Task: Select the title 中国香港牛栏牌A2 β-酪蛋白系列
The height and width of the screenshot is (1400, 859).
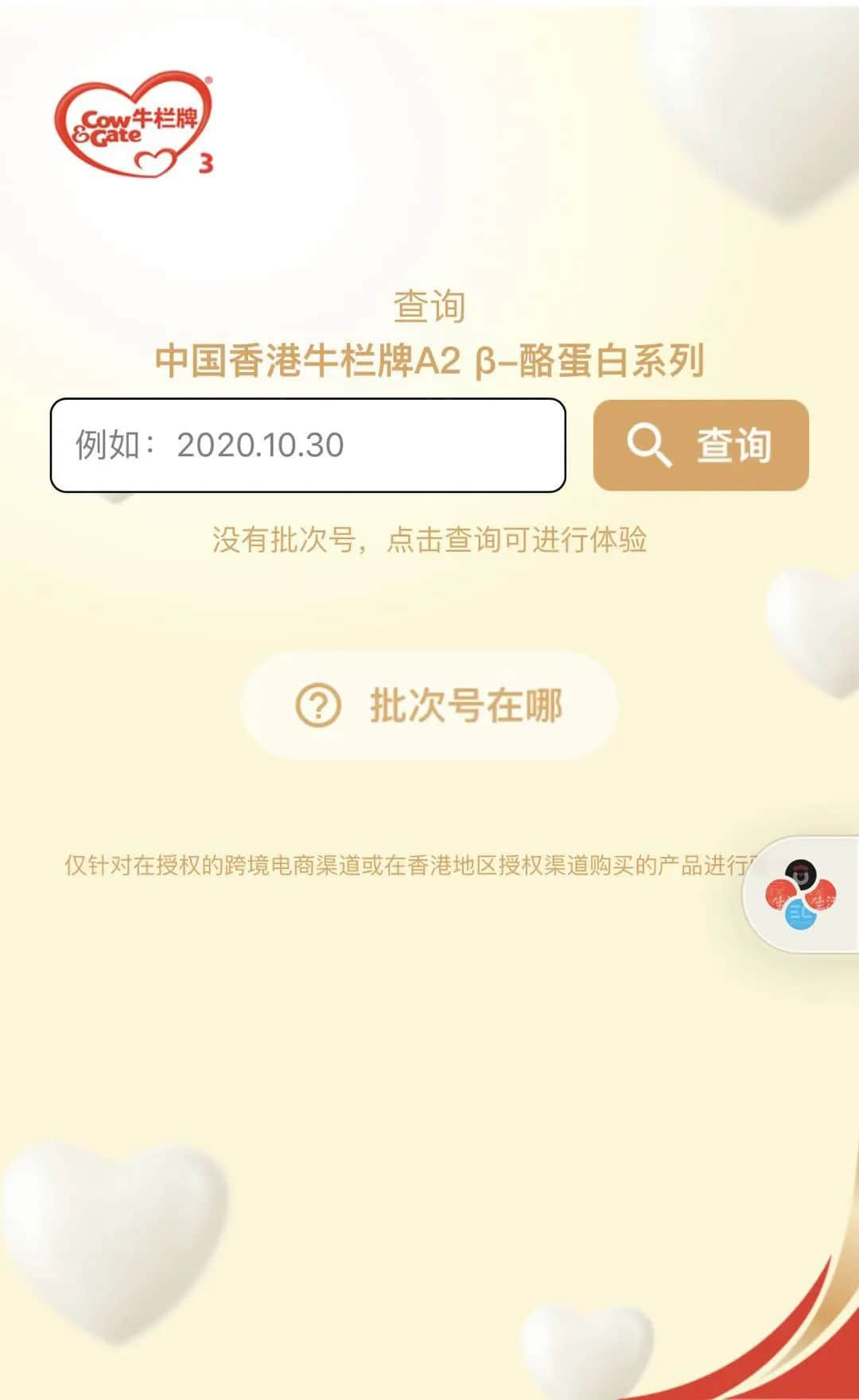Action: point(429,358)
